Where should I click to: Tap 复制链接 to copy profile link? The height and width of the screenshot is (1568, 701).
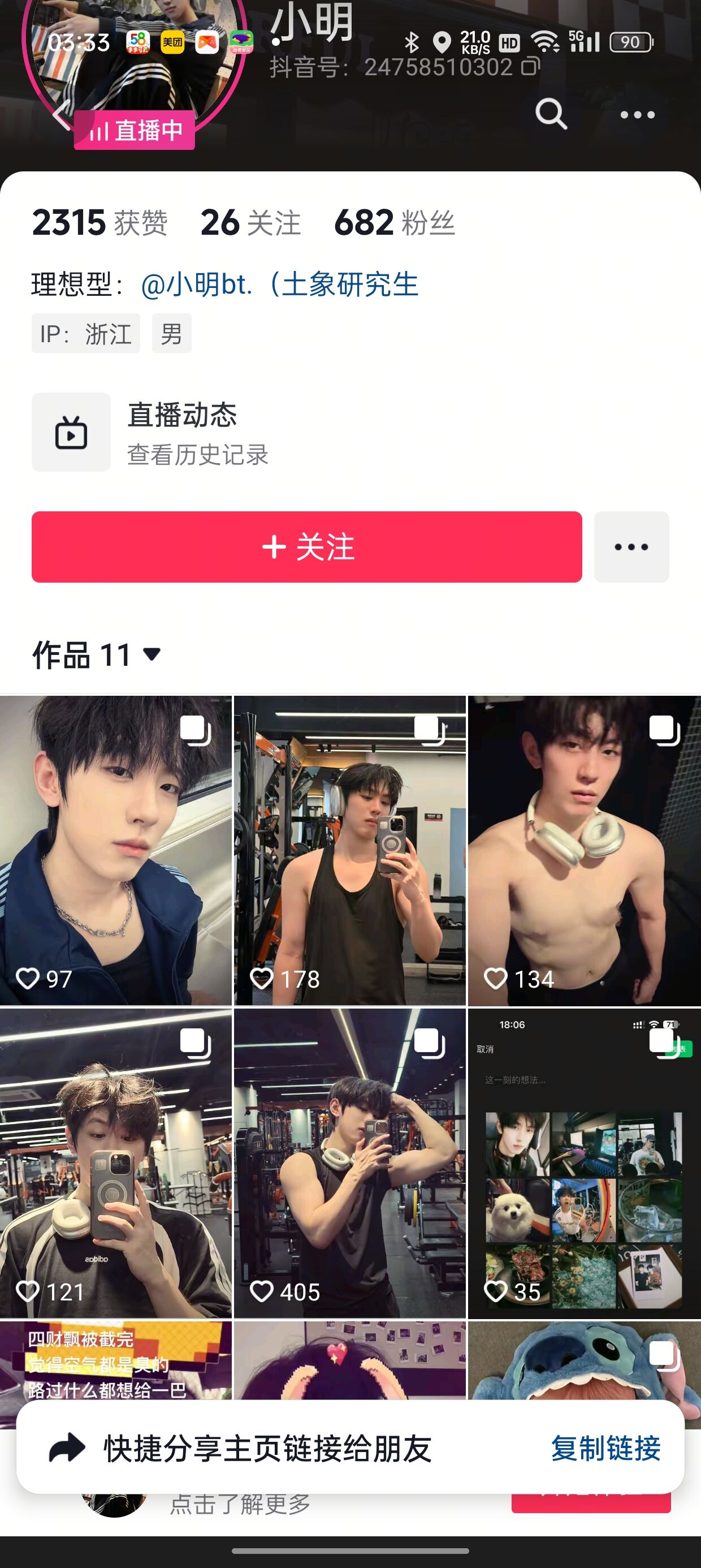pyautogui.click(x=605, y=1449)
